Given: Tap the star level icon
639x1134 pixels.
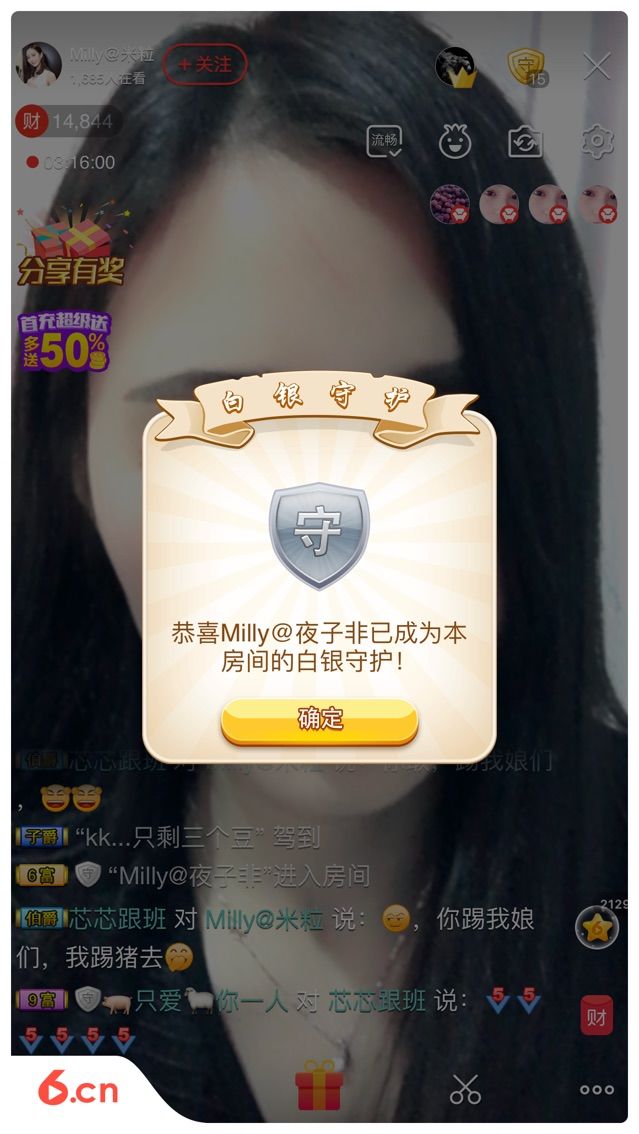Looking at the screenshot, I should tap(596, 928).
